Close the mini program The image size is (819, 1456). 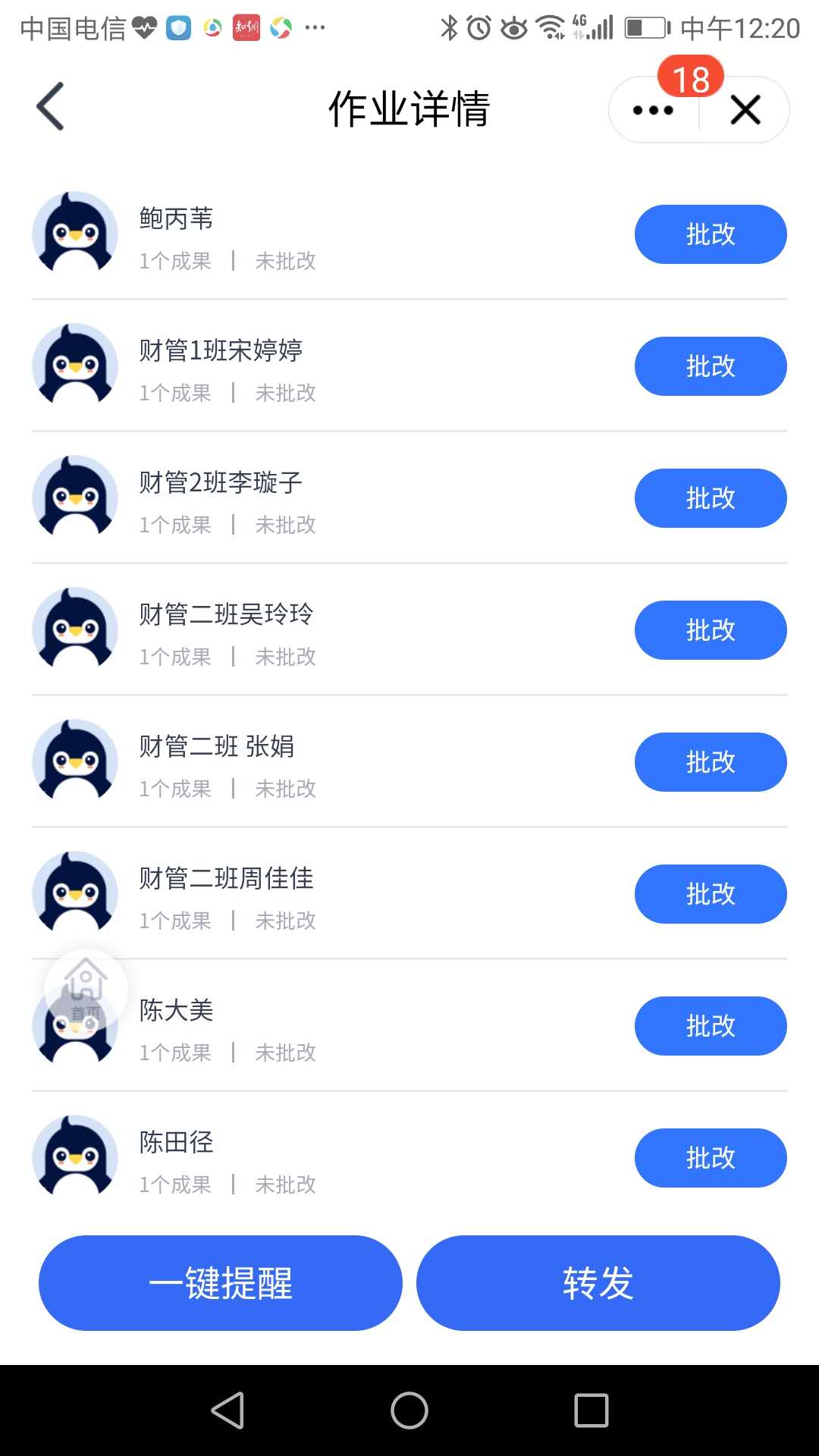745,111
